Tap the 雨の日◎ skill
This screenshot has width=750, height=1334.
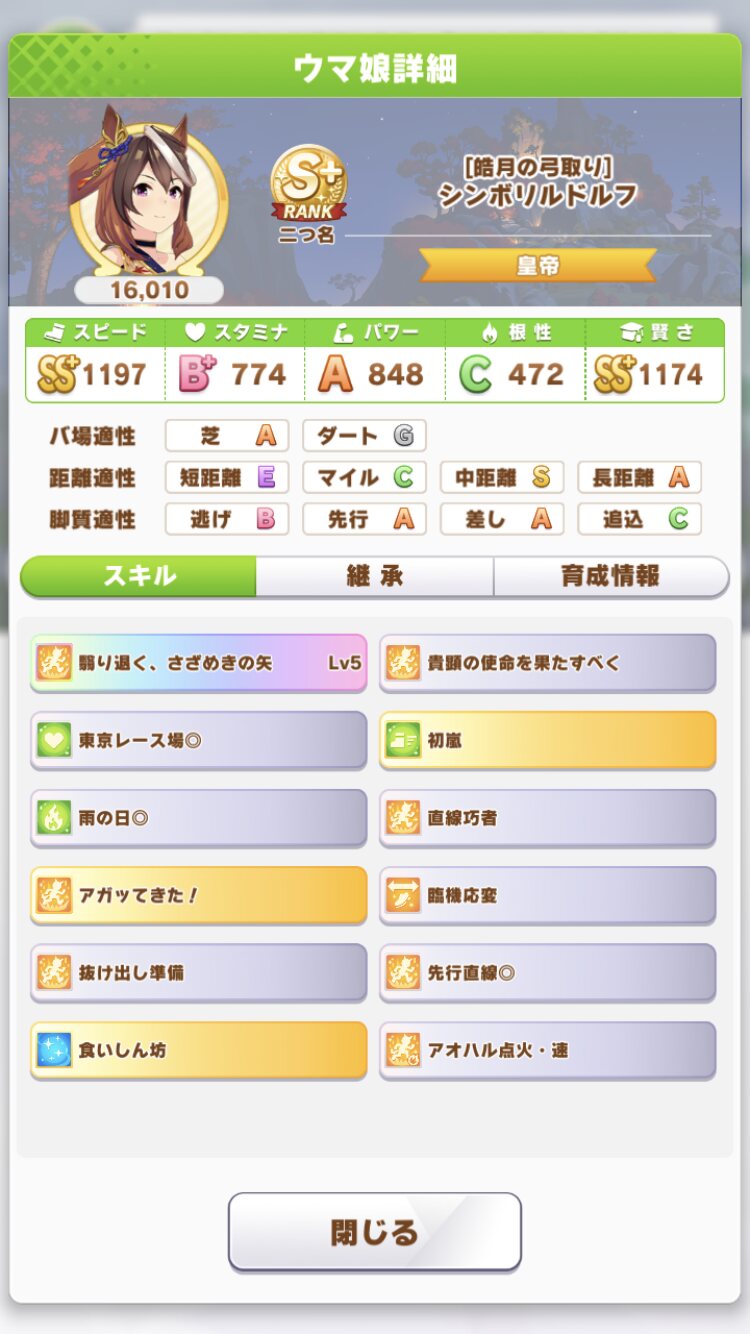point(198,817)
